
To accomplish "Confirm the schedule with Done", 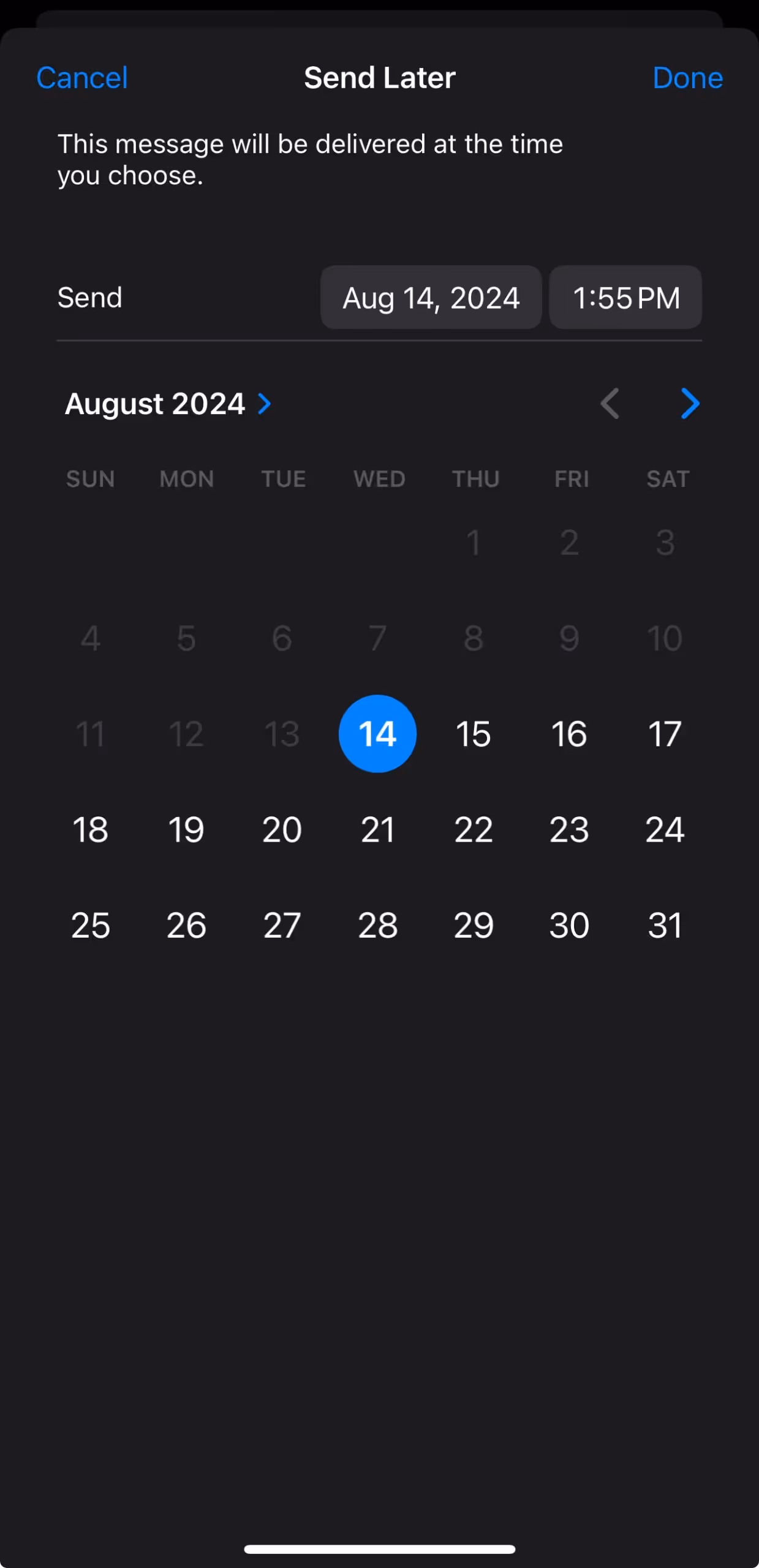I will click(x=687, y=78).
